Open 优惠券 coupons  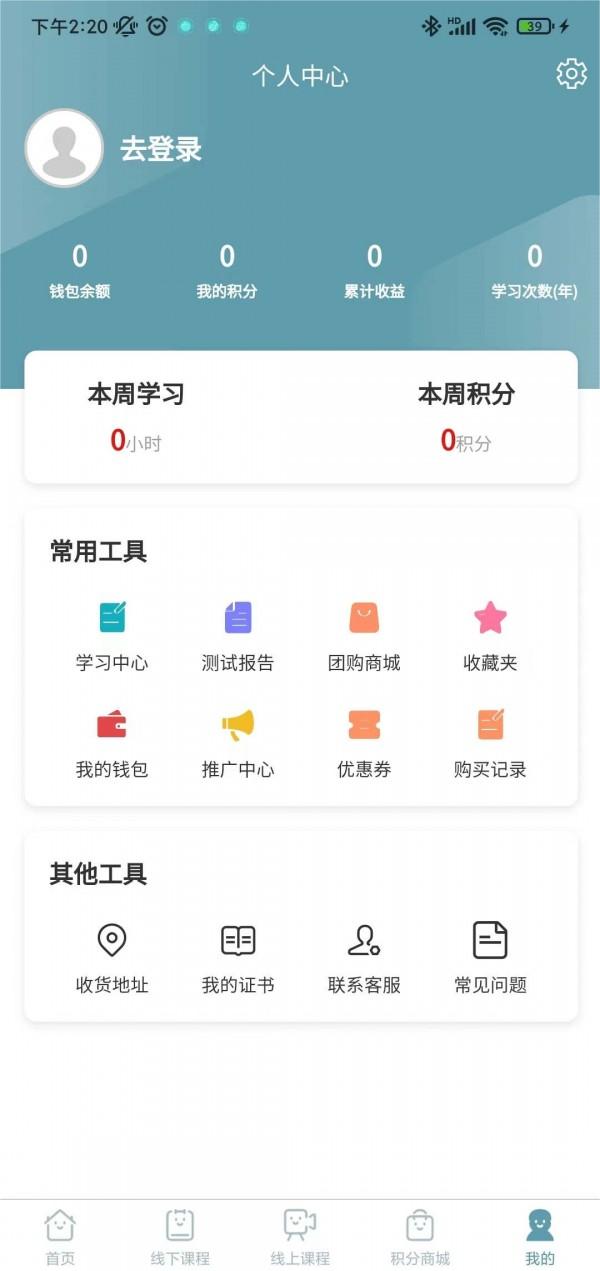point(364,744)
